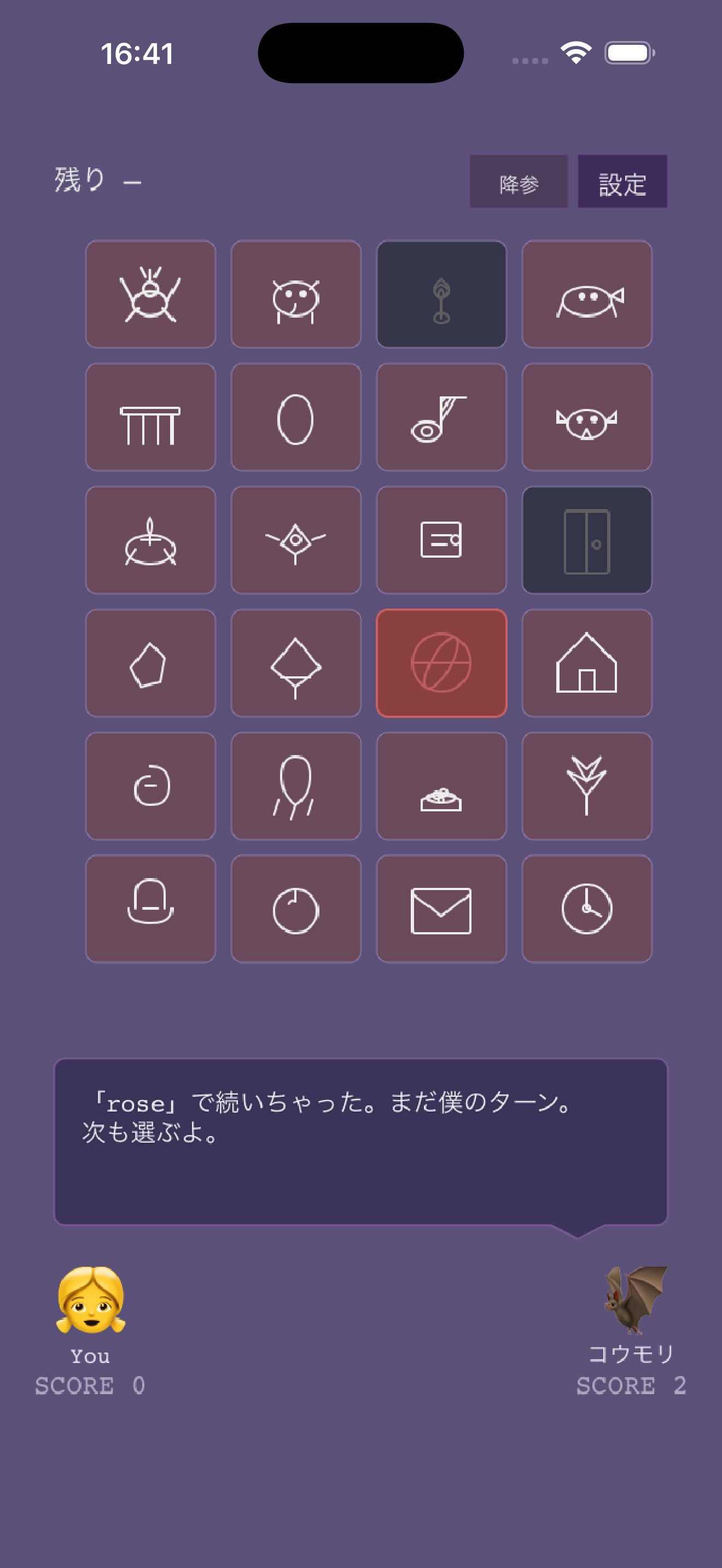The height and width of the screenshot is (1568, 722).
Task: Tap the oval egg tile
Action: tap(296, 417)
